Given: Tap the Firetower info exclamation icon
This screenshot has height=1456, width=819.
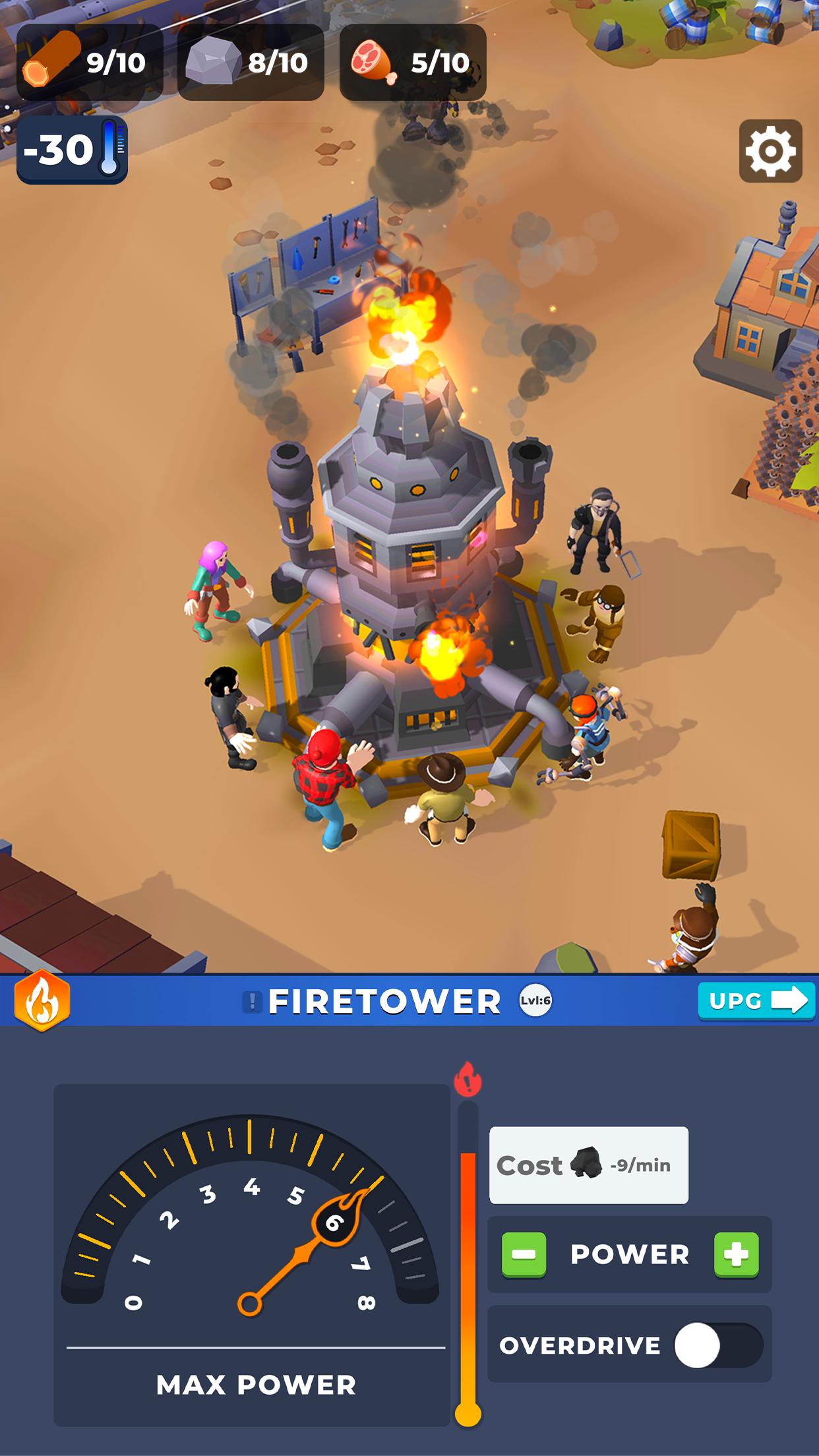Looking at the screenshot, I should tap(252, 1002).
